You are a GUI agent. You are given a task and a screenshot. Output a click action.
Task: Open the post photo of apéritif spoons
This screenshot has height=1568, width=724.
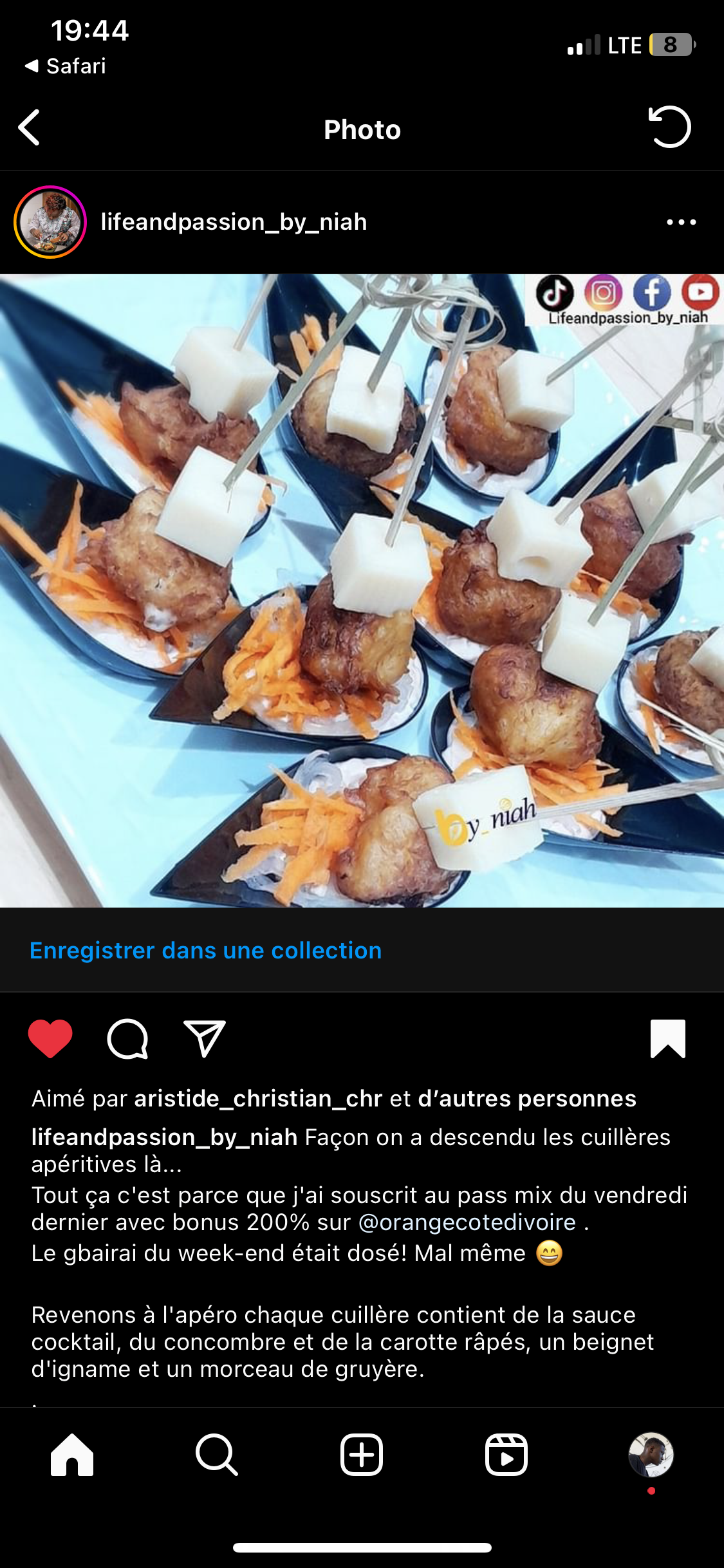[362, 591]
